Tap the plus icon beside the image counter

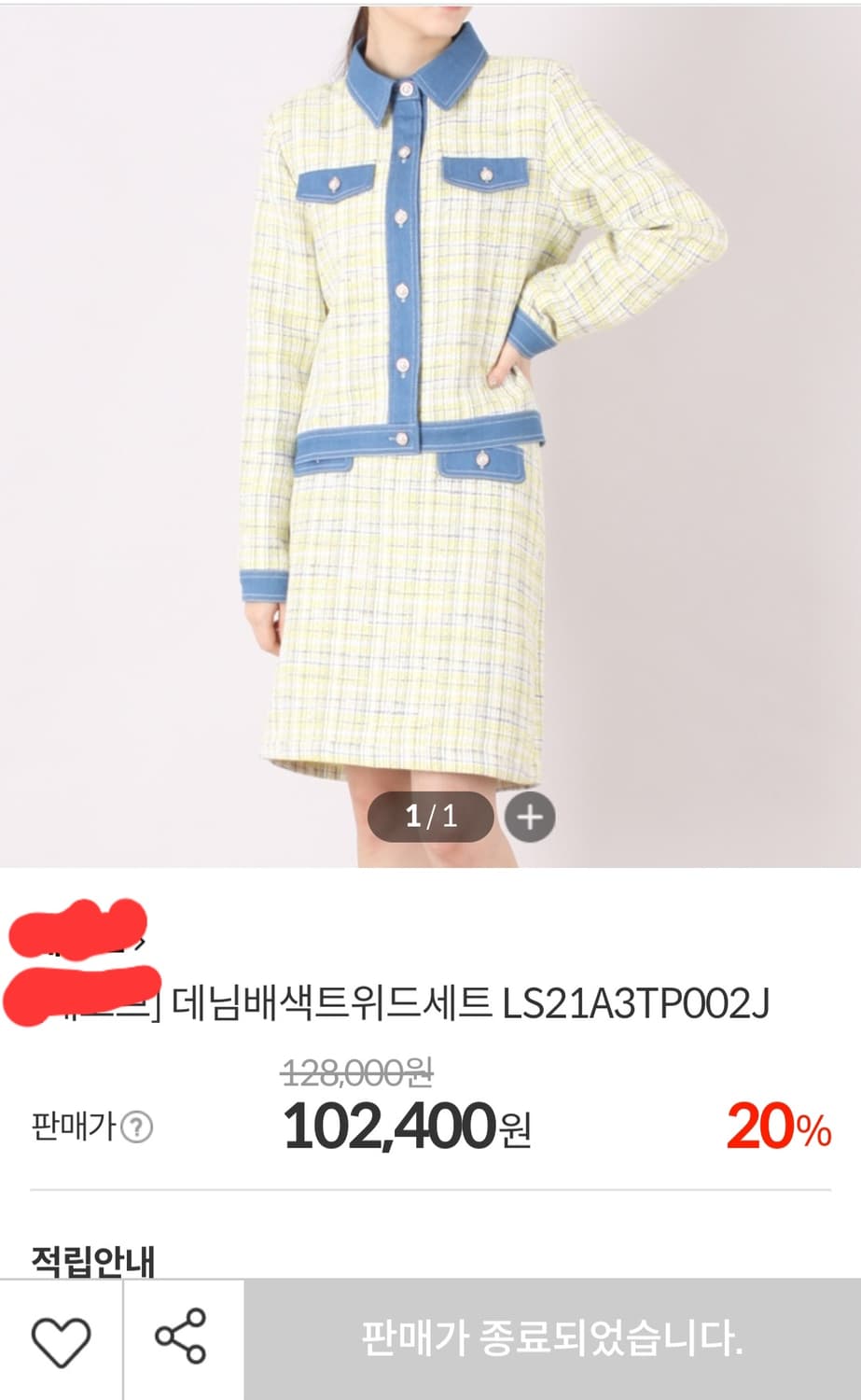[530, 818]
